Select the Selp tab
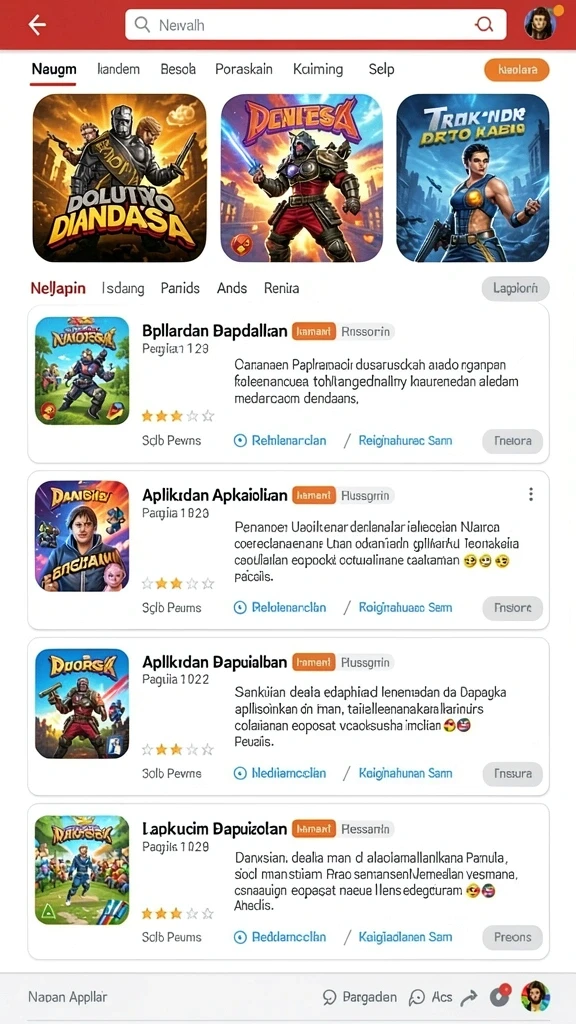The width and height of the screenshot is (576, 1024). [x=381, y=69]
